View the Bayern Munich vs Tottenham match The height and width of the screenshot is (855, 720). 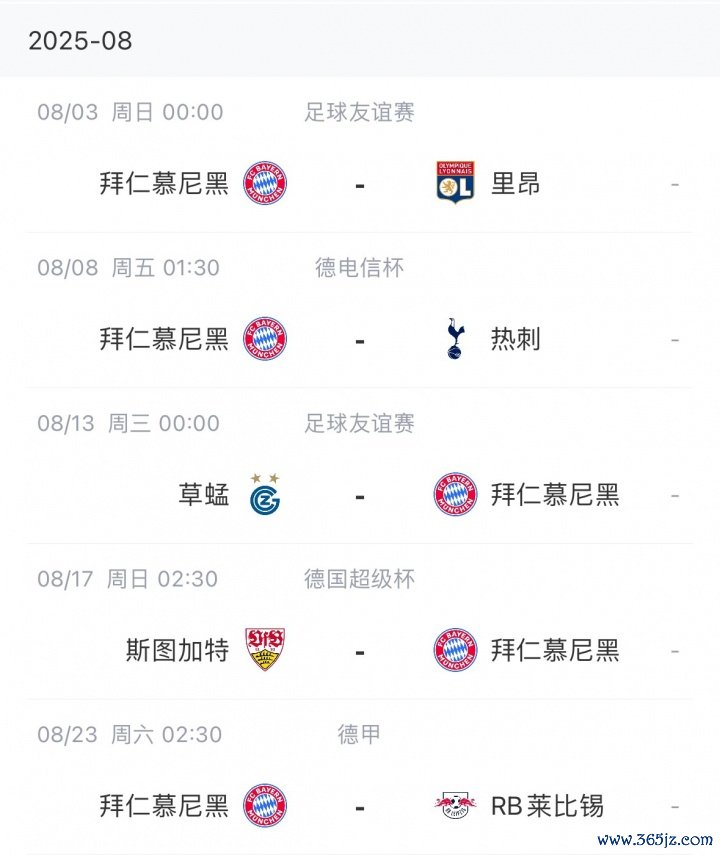360,340
